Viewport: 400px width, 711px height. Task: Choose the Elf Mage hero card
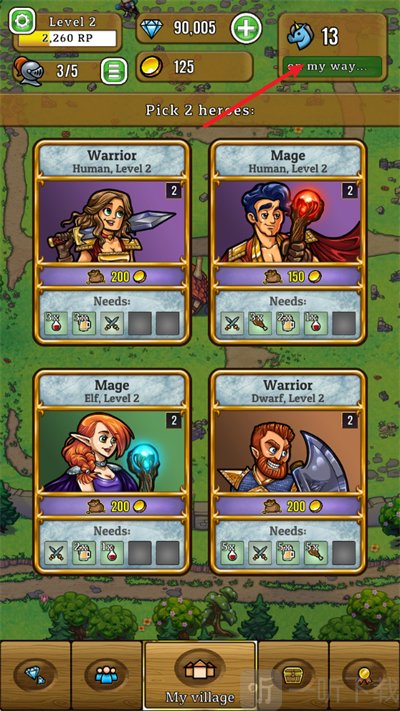[x=112, y=472]
